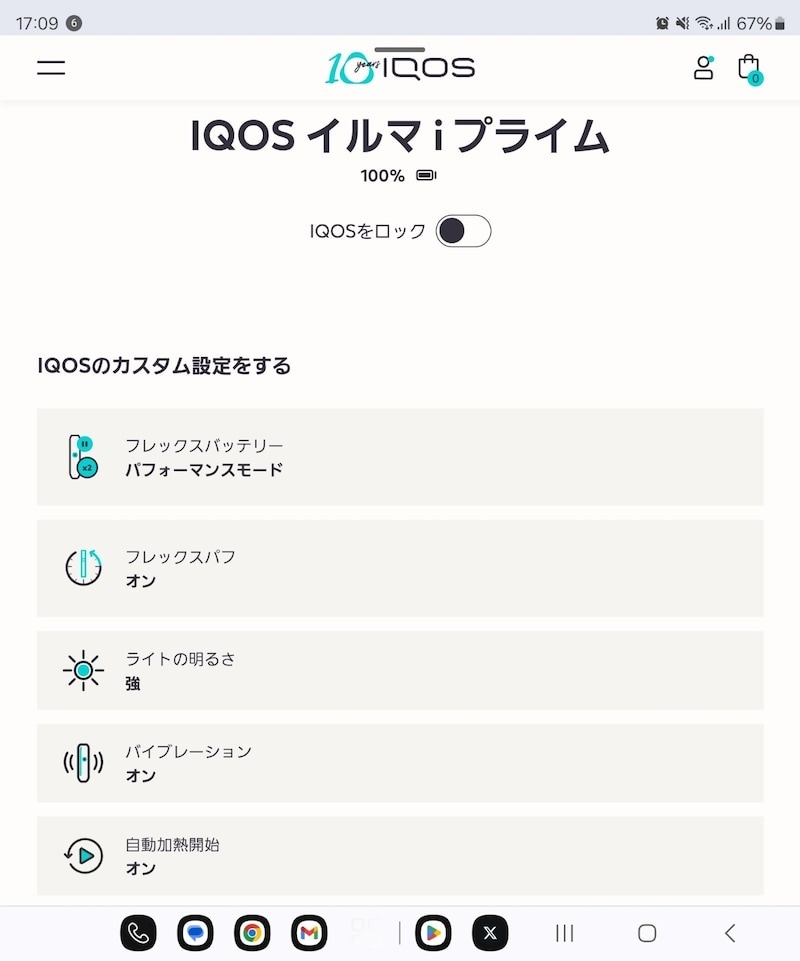Click the light brightness sun icon
This screenshot has height=961, width=800.
pos(84,670)
